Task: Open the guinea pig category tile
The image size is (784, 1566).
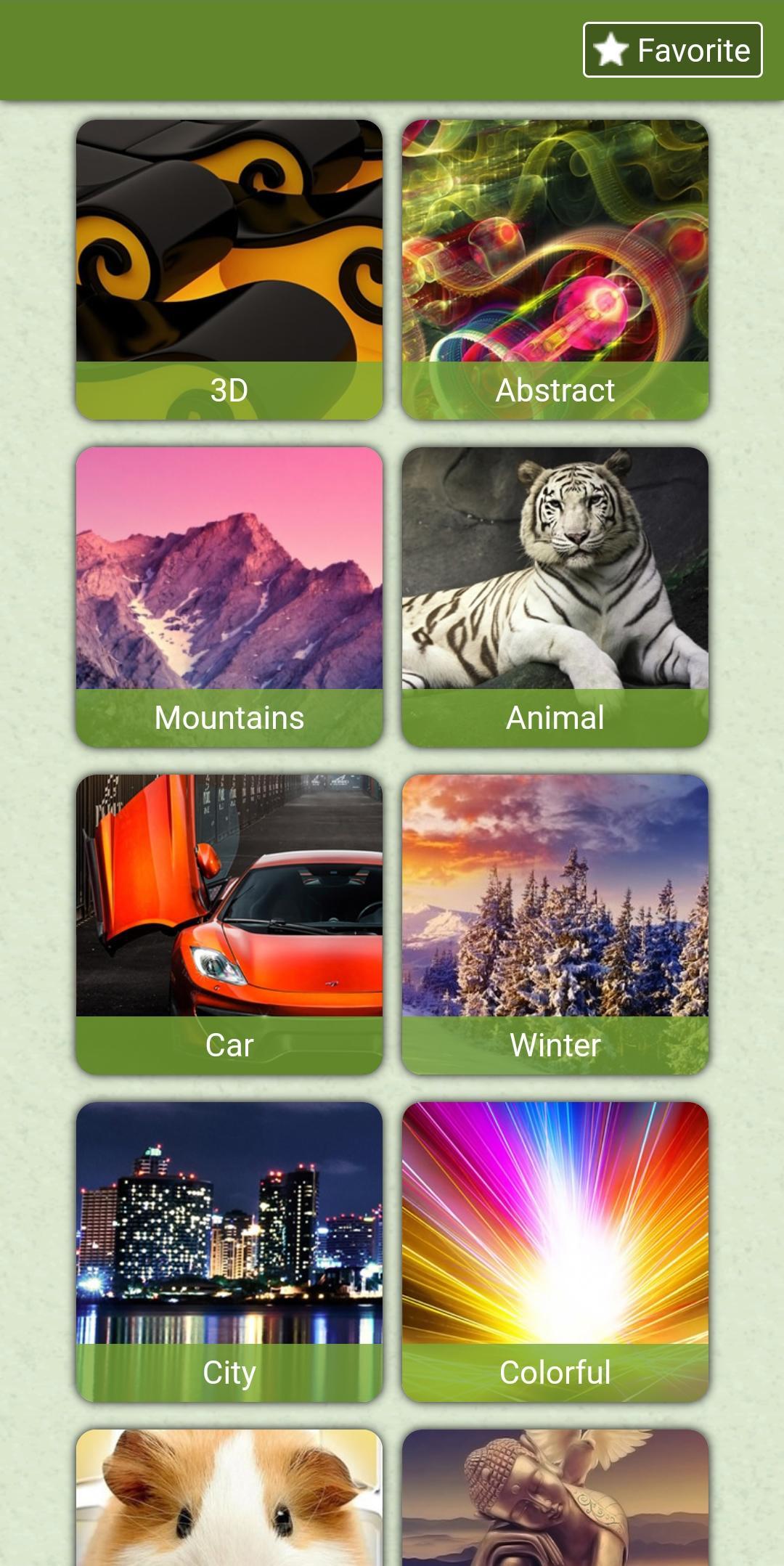Action: pyautogui.click(x=229, y=1499)
